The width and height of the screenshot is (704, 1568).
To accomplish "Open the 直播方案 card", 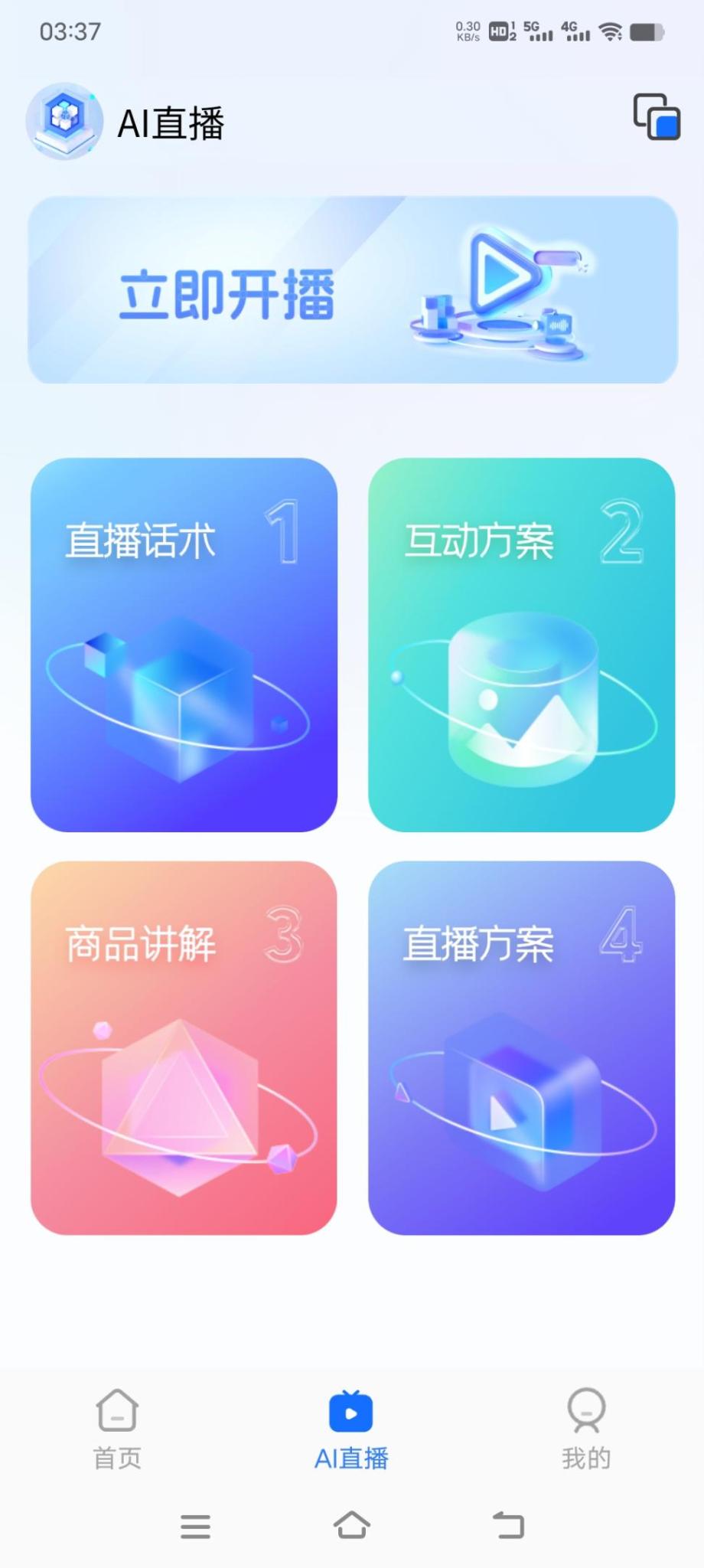I will click(x=521, y=1047).
